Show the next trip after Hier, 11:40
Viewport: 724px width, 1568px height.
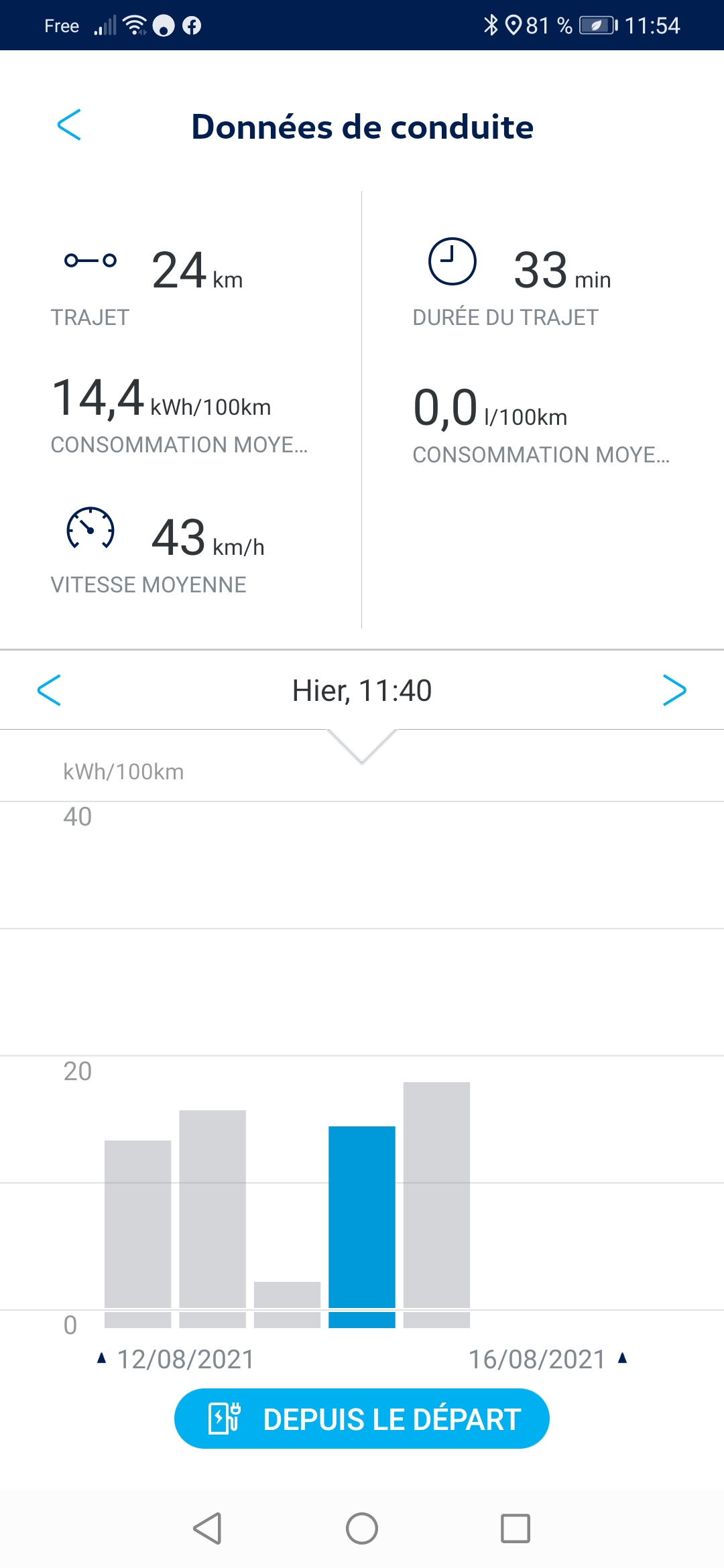(674, 690)
